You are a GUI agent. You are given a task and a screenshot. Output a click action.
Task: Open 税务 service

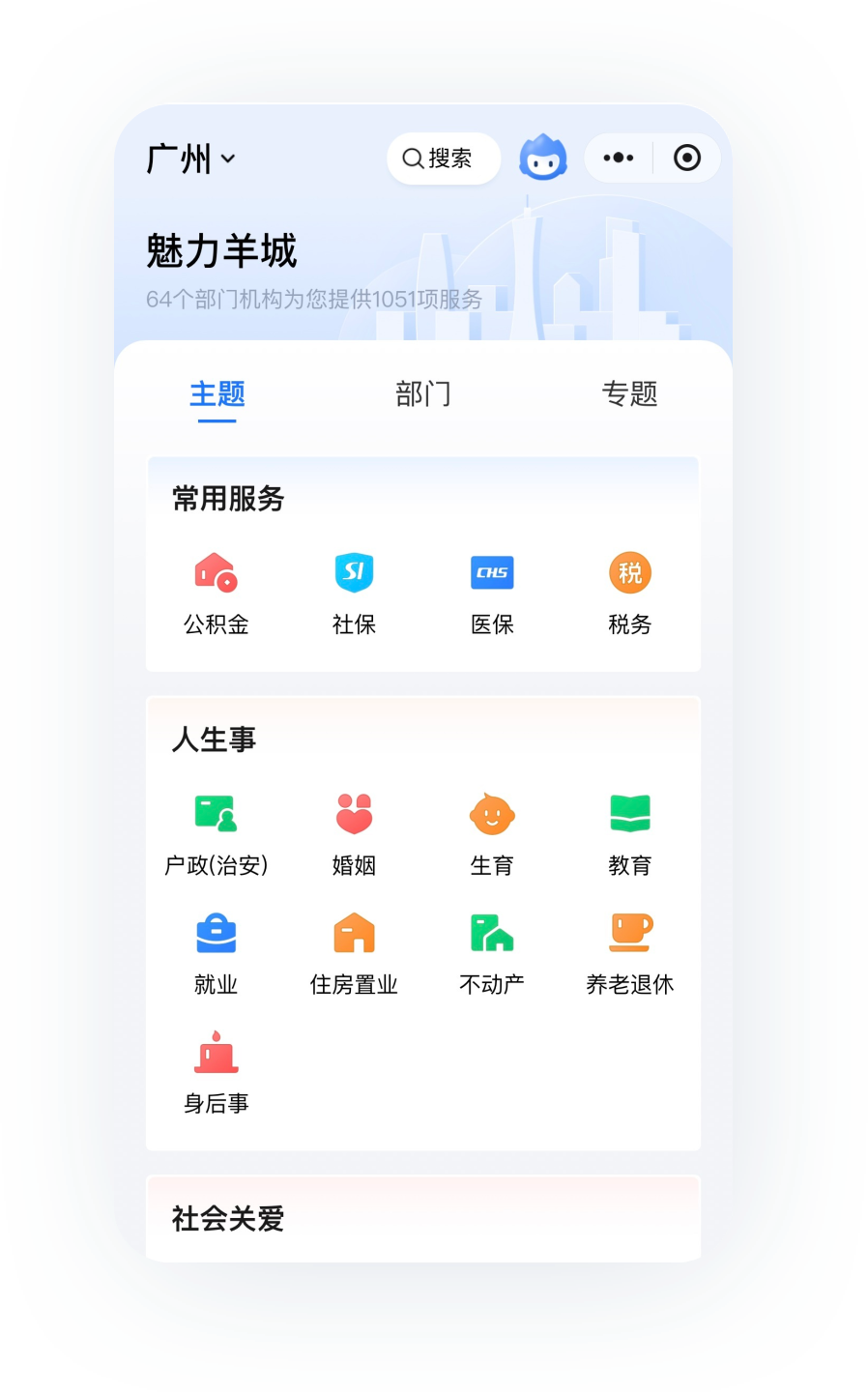(629, 592)
